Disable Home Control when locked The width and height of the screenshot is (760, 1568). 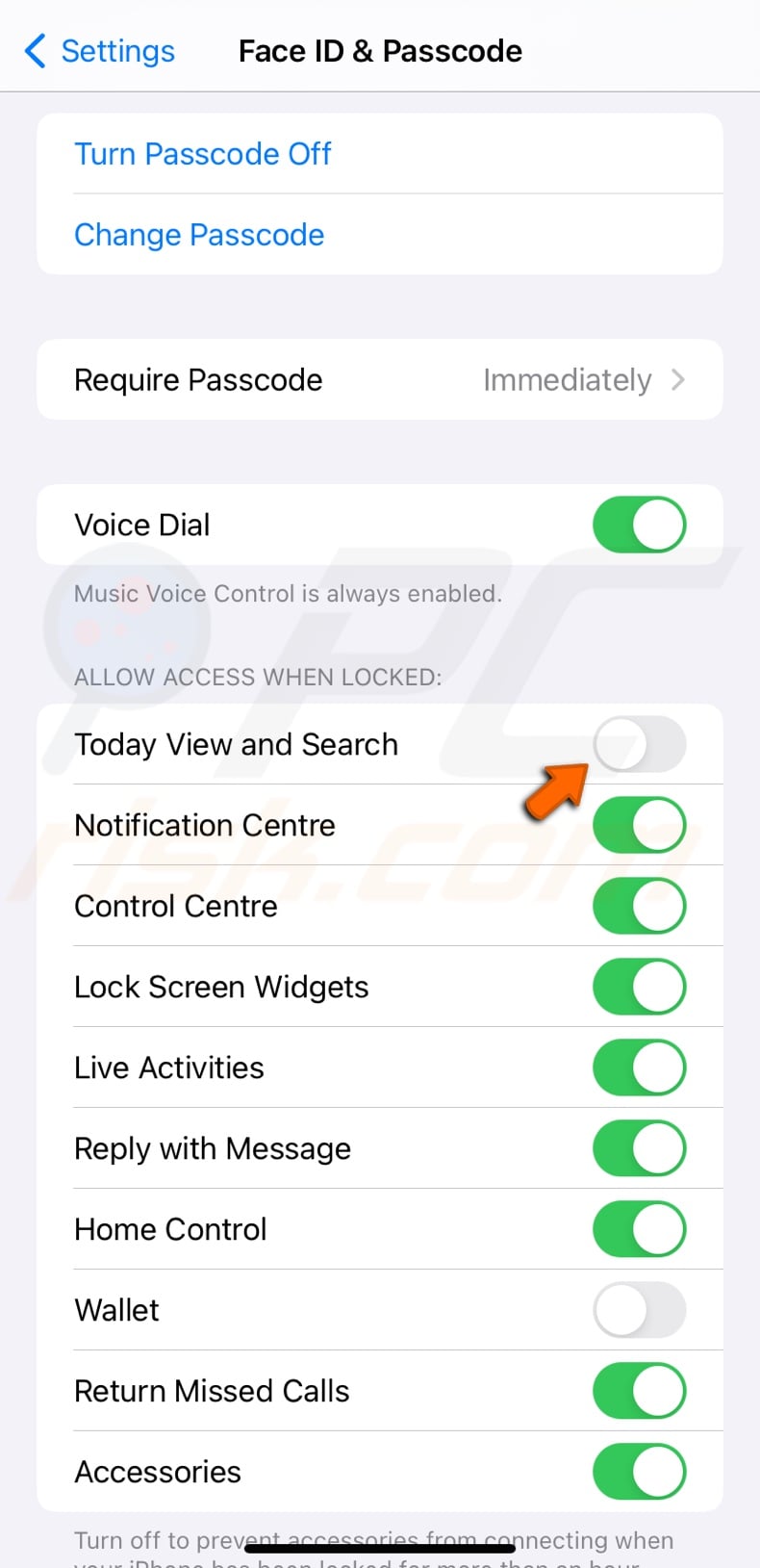tap(639, 1229)
